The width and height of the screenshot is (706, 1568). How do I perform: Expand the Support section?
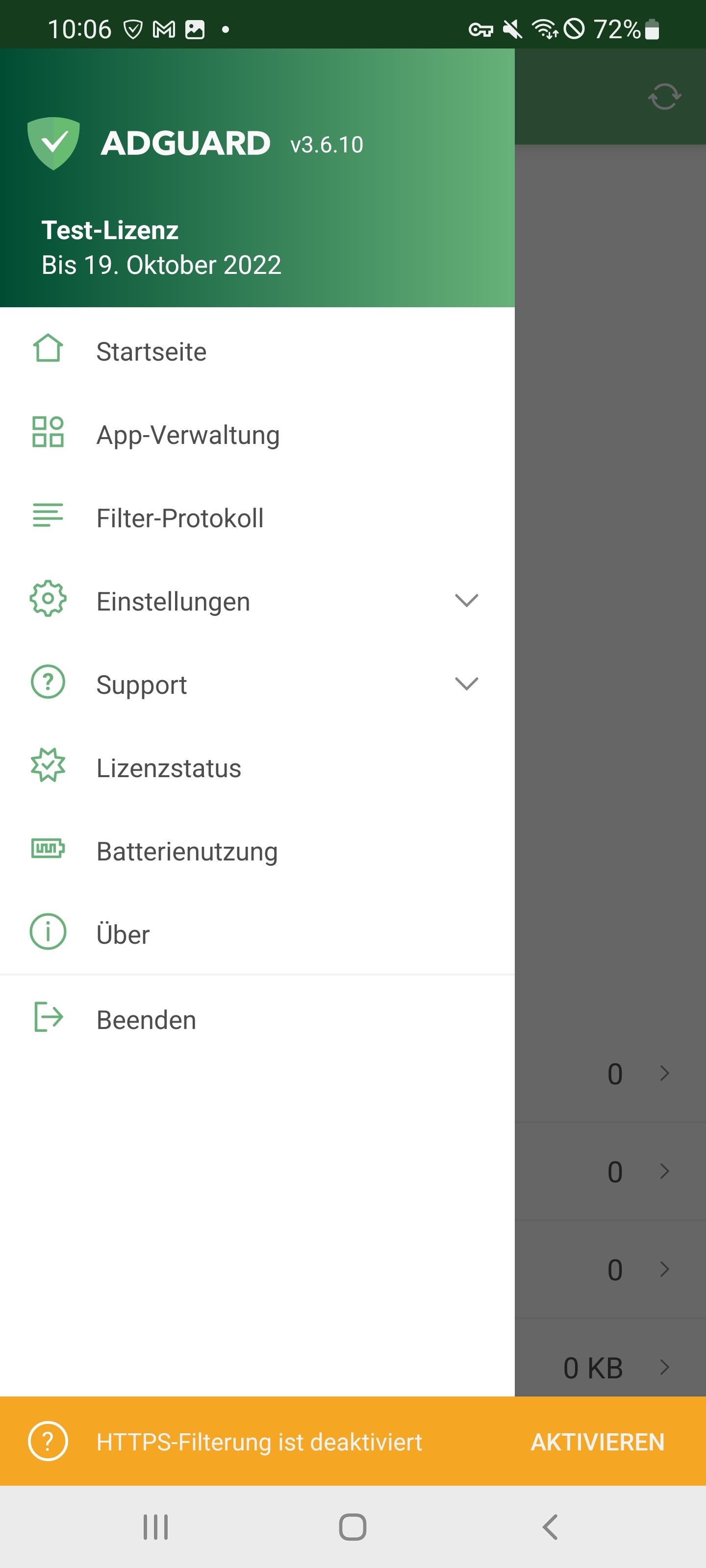(257, 685)
